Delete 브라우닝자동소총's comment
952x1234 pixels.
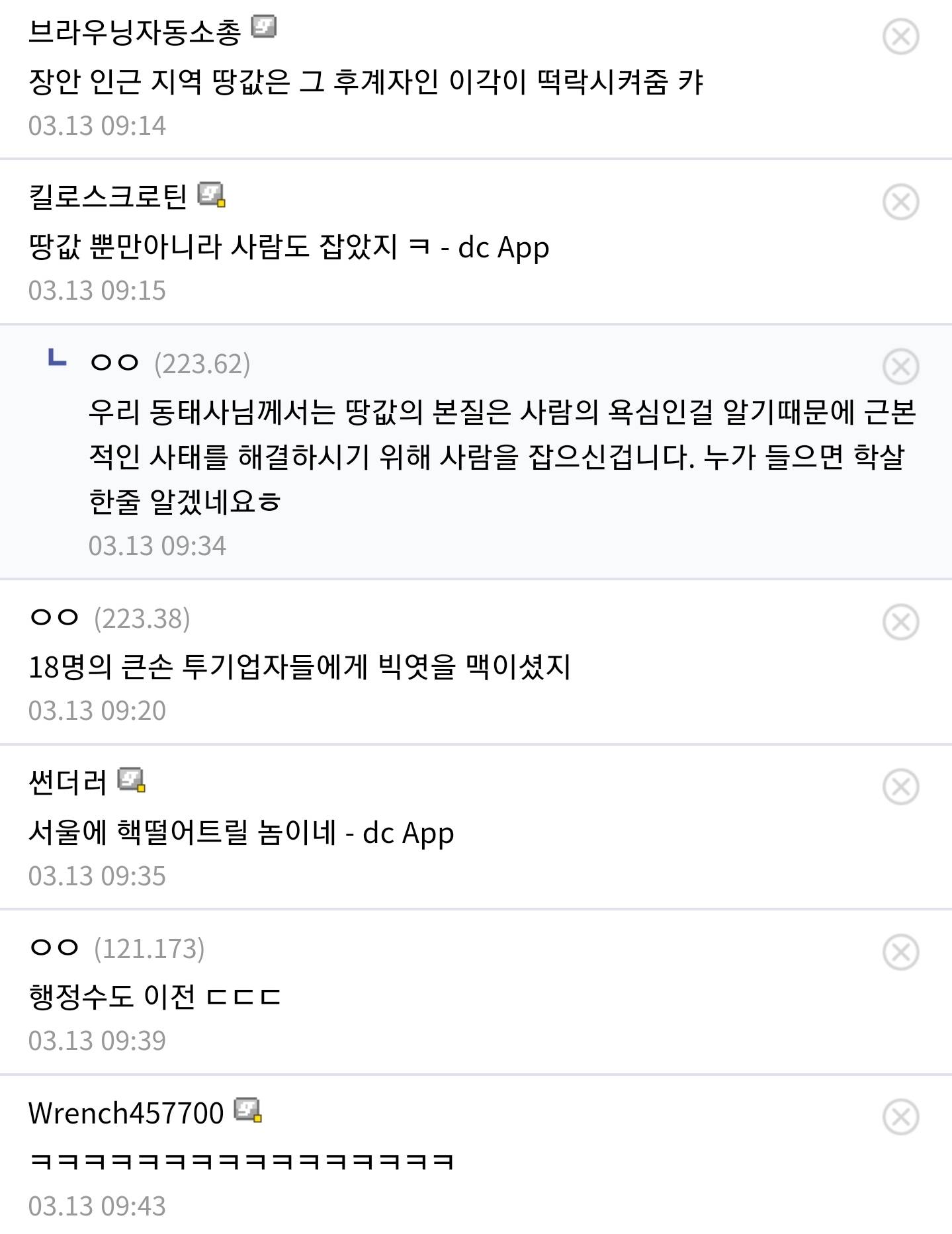pyautogui.click(x=900, y=36)
